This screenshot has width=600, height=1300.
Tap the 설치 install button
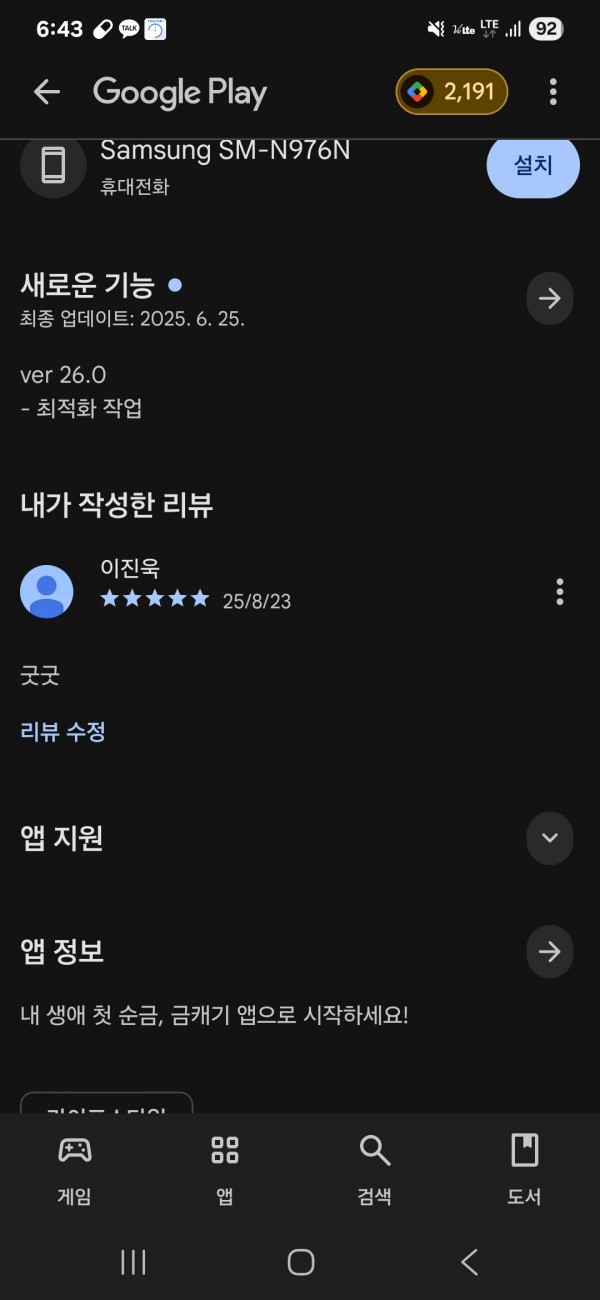(x=533, y=166)
